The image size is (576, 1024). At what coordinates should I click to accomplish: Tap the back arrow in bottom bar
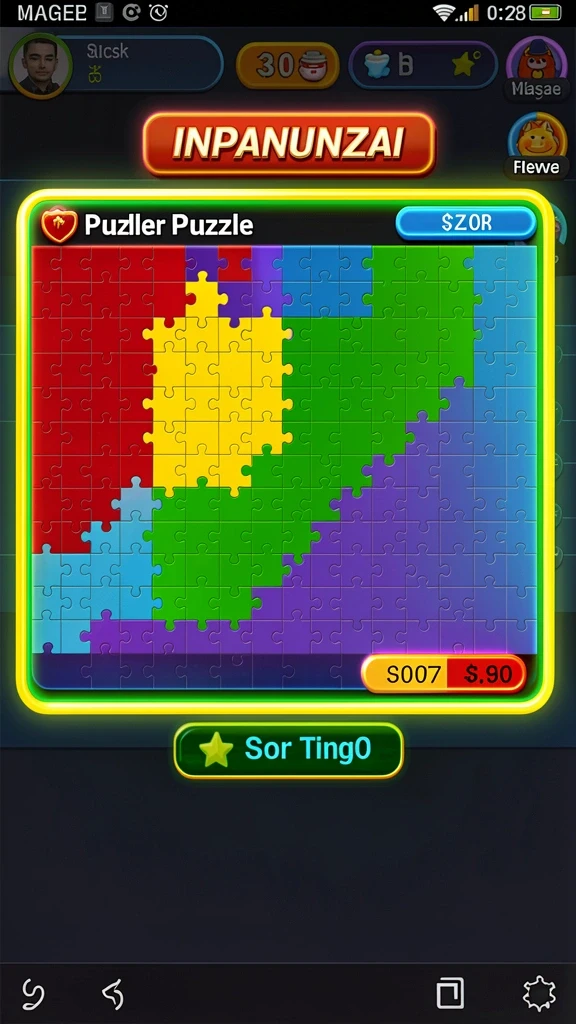[113, 995]
